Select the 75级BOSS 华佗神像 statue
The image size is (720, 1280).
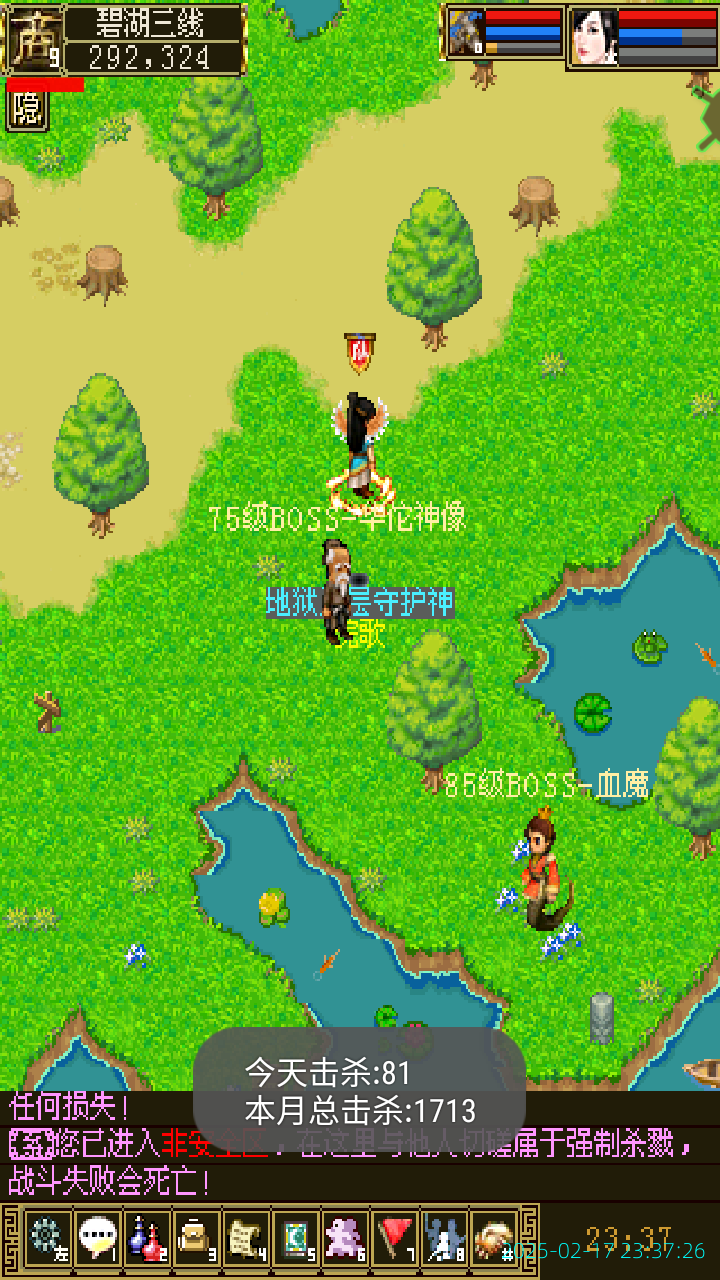[x=358, y=450]
